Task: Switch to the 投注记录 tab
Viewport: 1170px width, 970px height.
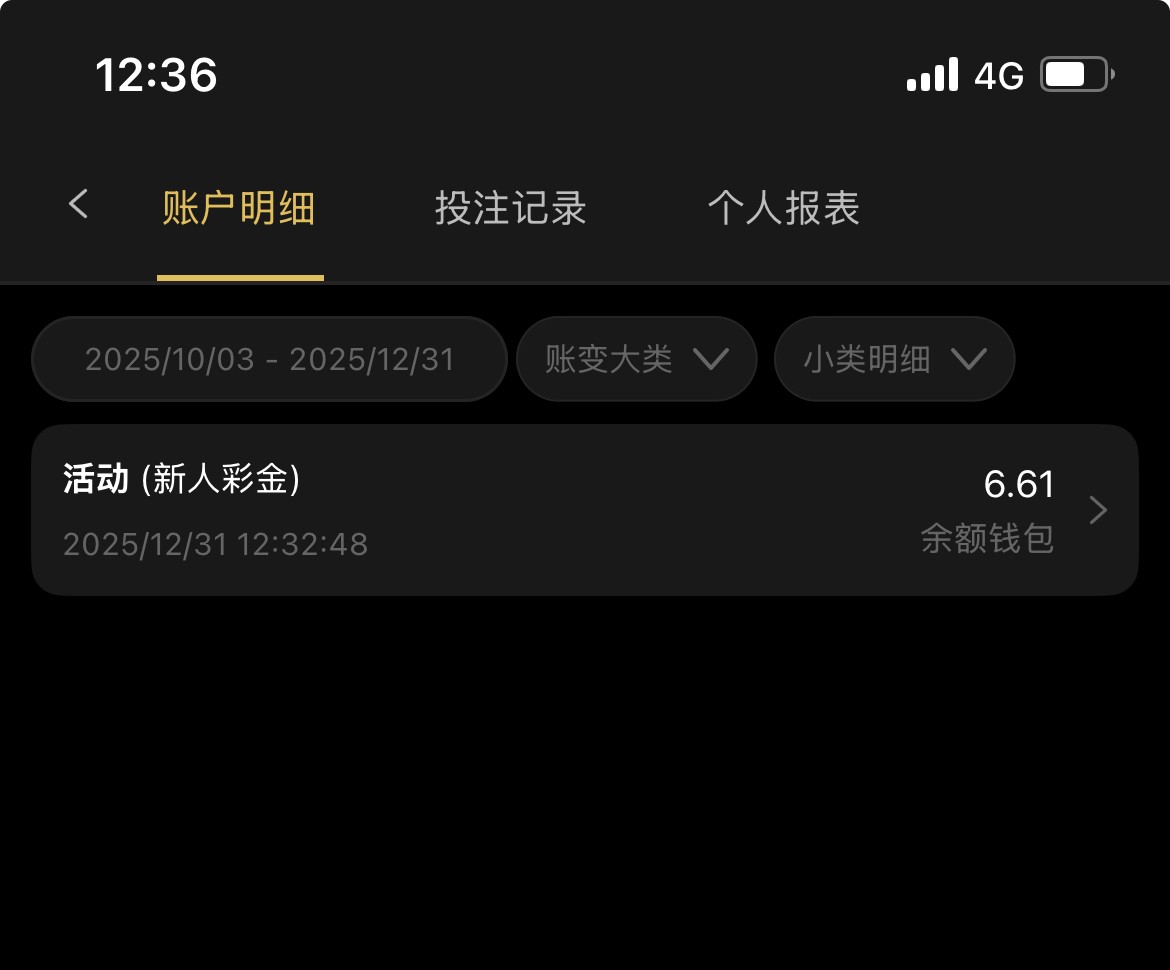Action: tap(510, 208)
